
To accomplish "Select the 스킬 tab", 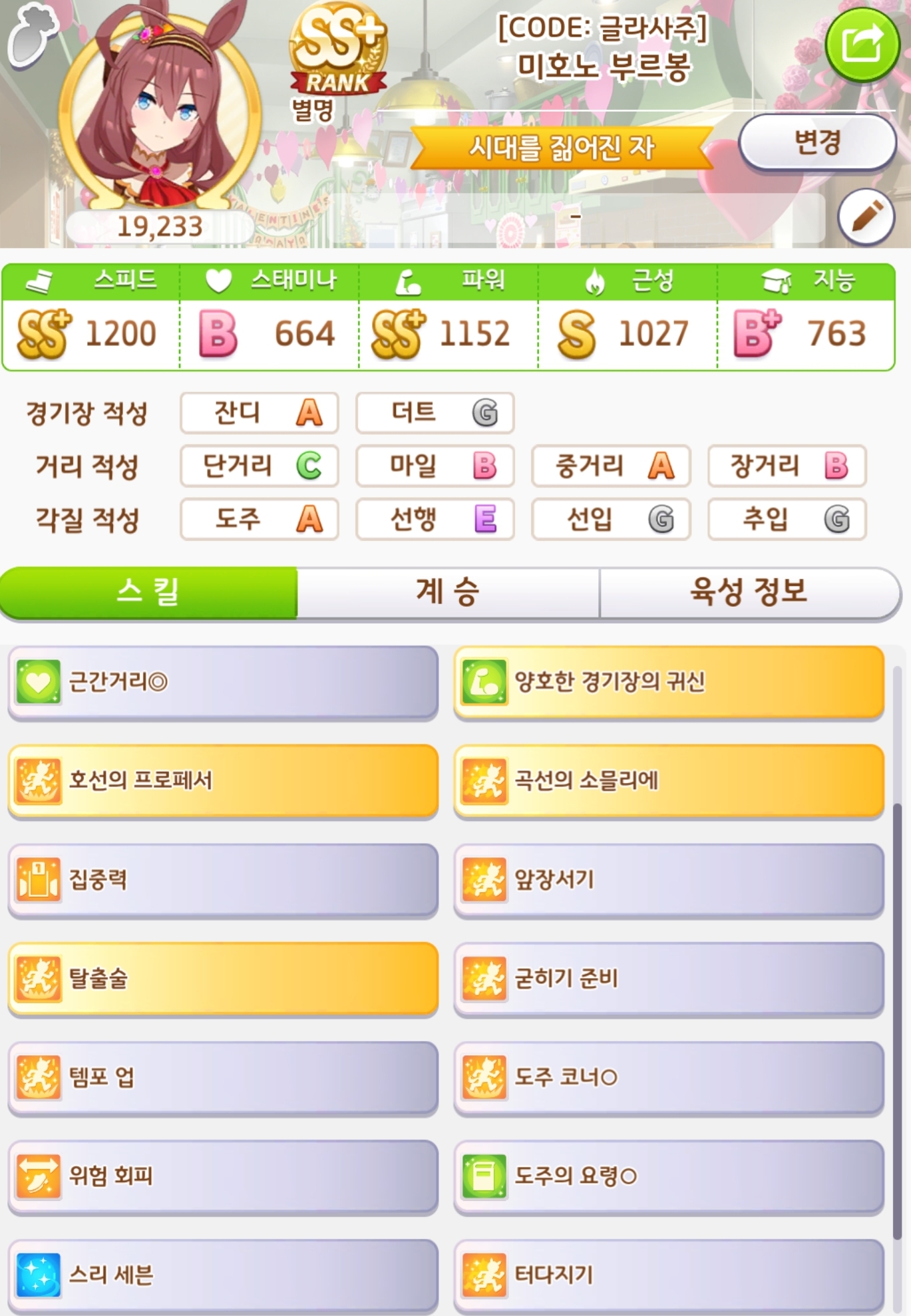I will tap(148, 592).
